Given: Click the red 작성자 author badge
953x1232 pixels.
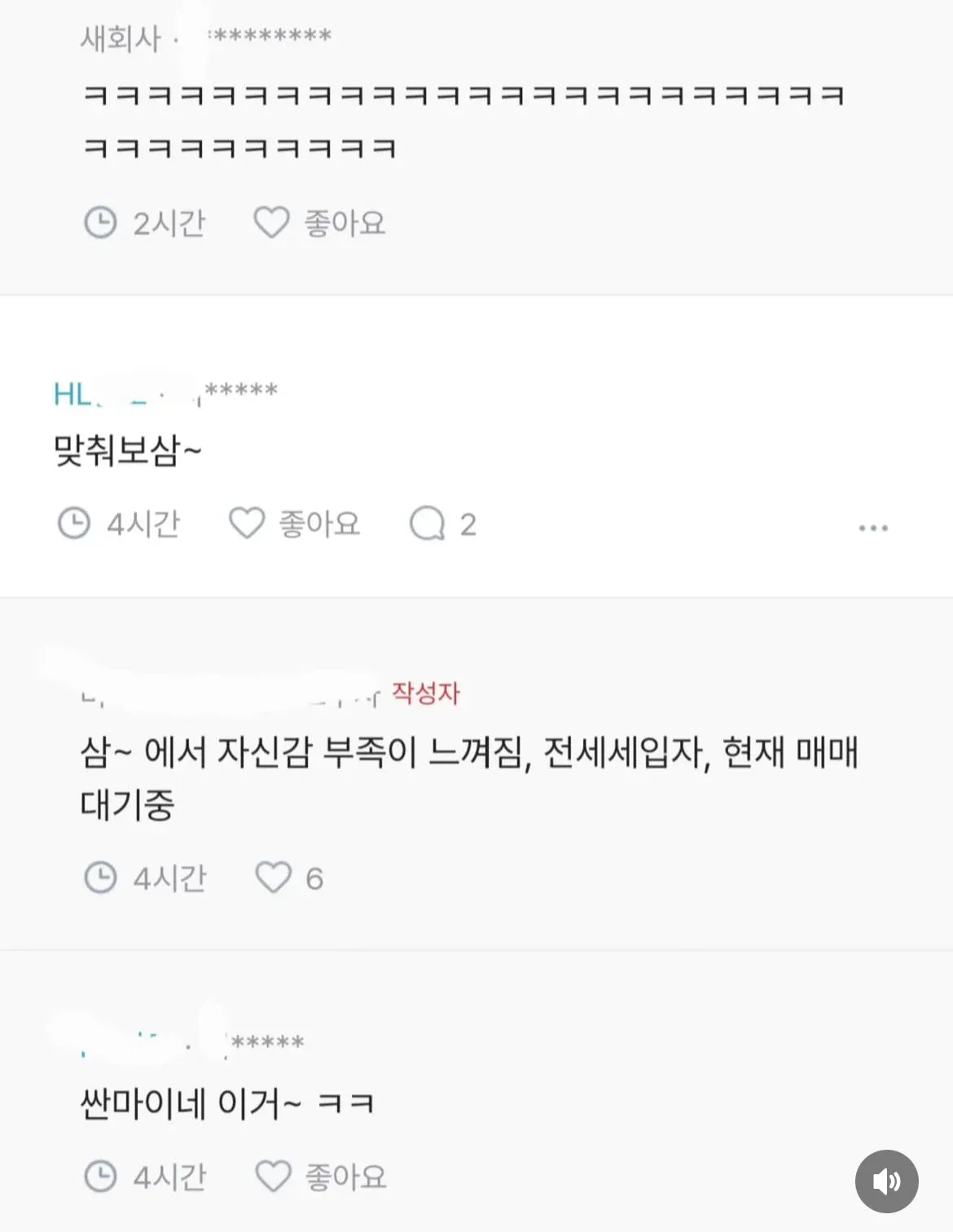Looking at the screenshot, I should [426, 693].
